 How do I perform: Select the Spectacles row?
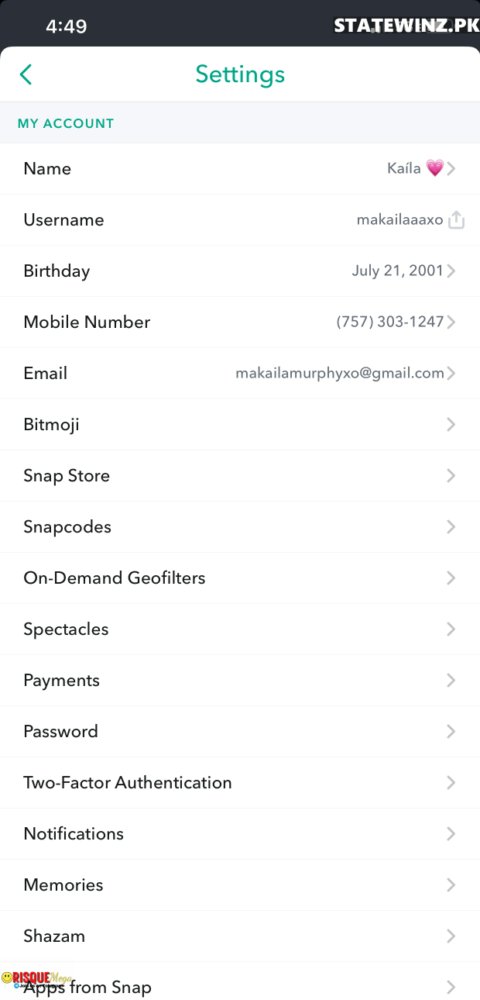coord(240,629)
